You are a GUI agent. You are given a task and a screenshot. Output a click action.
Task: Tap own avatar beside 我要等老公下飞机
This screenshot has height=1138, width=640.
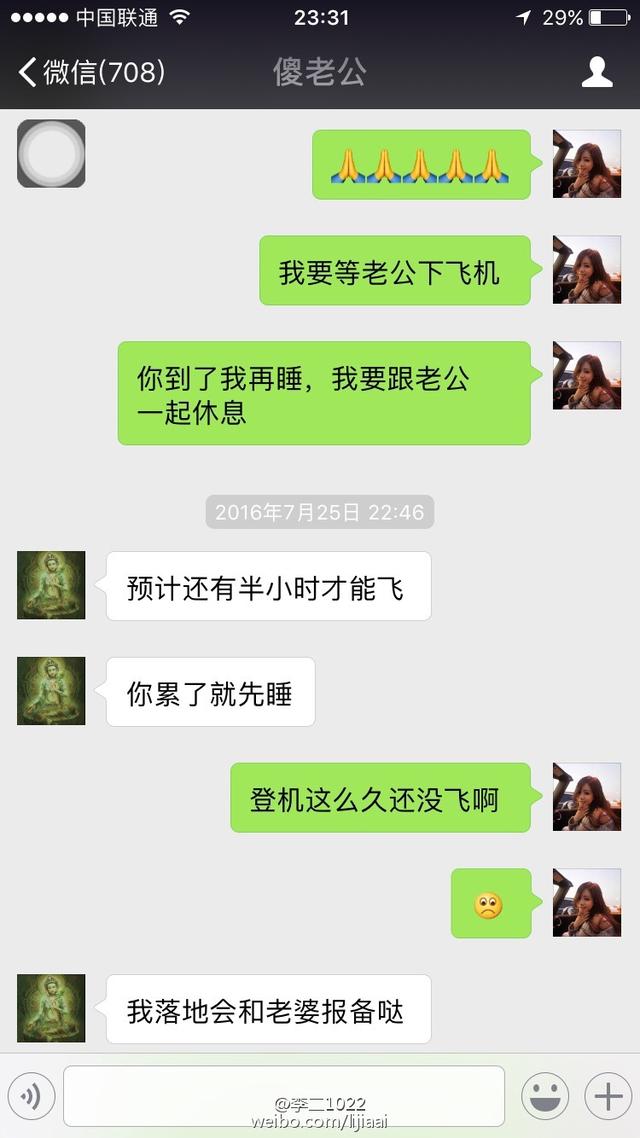pyautogui.click(x=586, y=270)
